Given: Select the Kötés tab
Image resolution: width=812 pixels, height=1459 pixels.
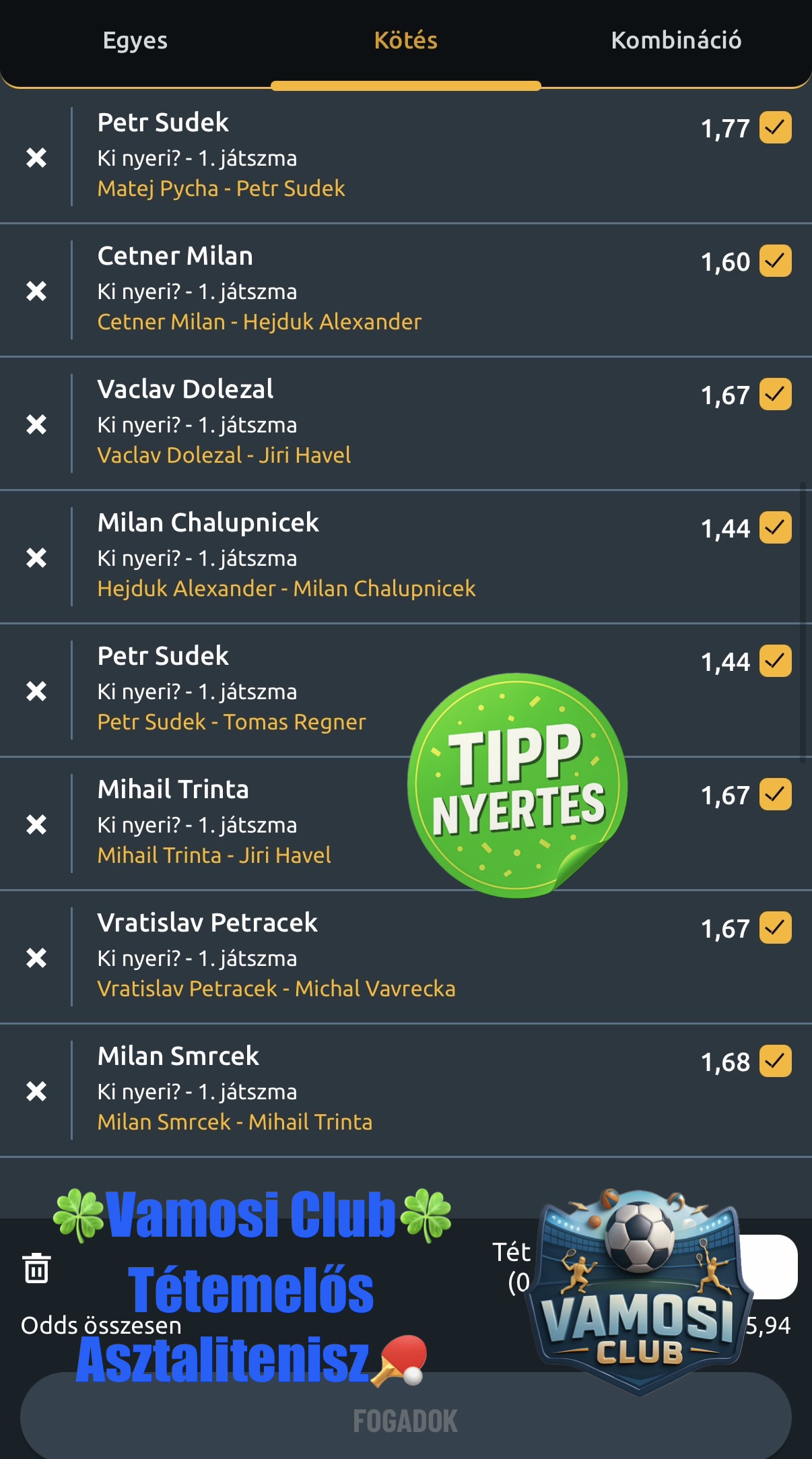Looking at the screenshot, I should pos(405,40).
